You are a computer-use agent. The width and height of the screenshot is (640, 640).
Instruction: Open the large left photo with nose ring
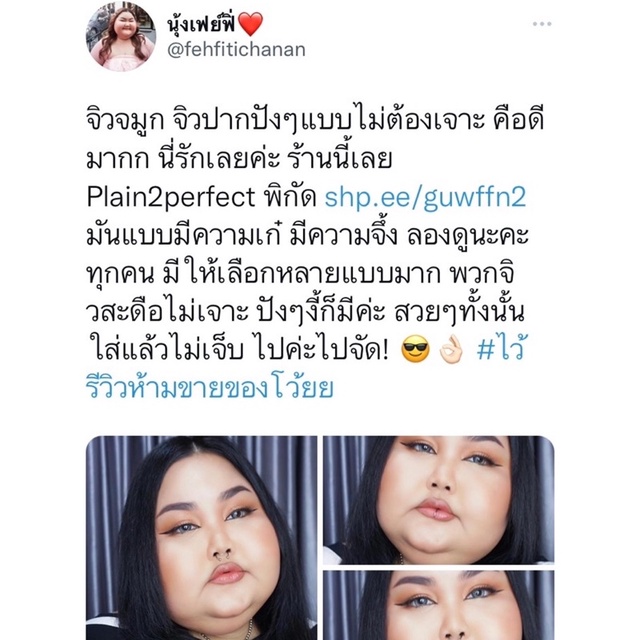[201, 538]
